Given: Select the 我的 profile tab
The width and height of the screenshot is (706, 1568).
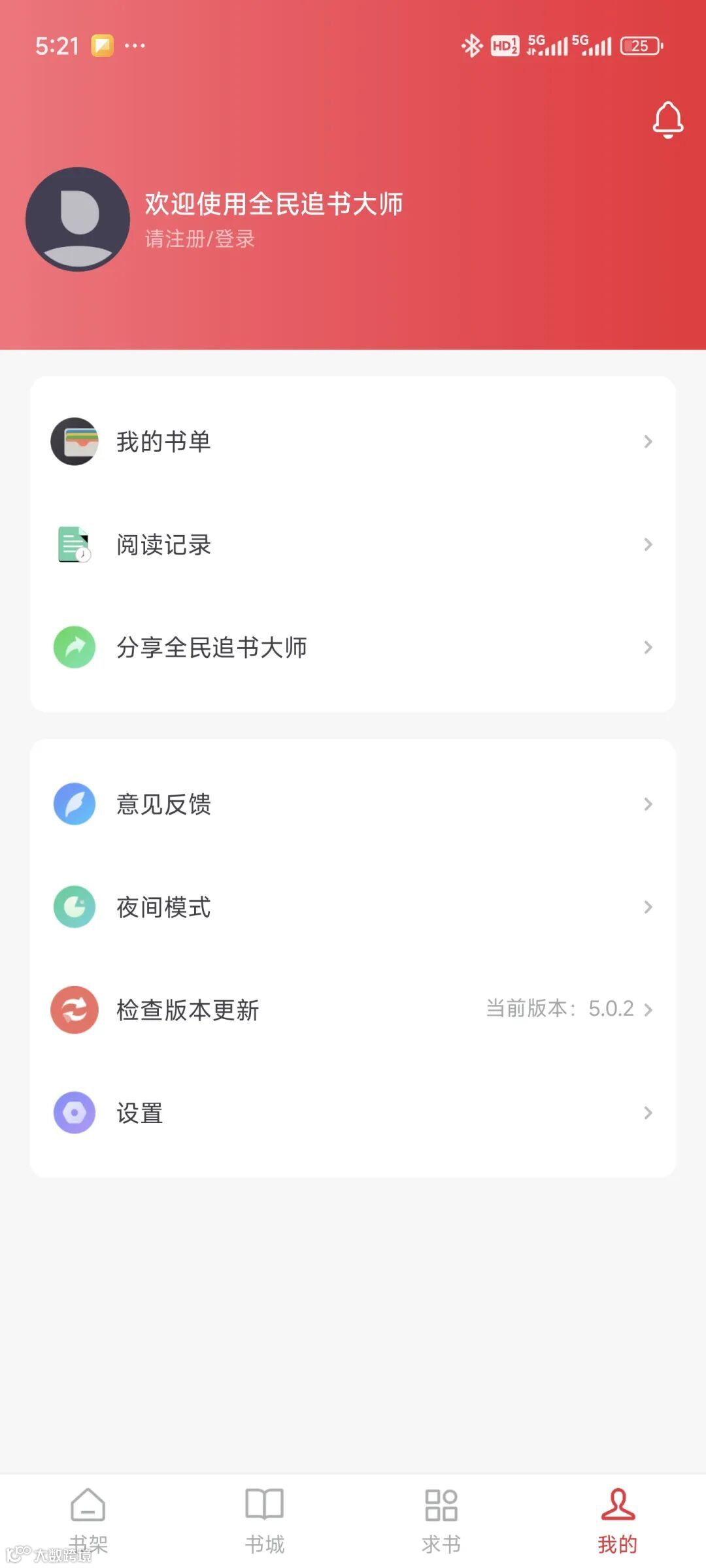Looking at the screenshot, I should pos(618,1520).
